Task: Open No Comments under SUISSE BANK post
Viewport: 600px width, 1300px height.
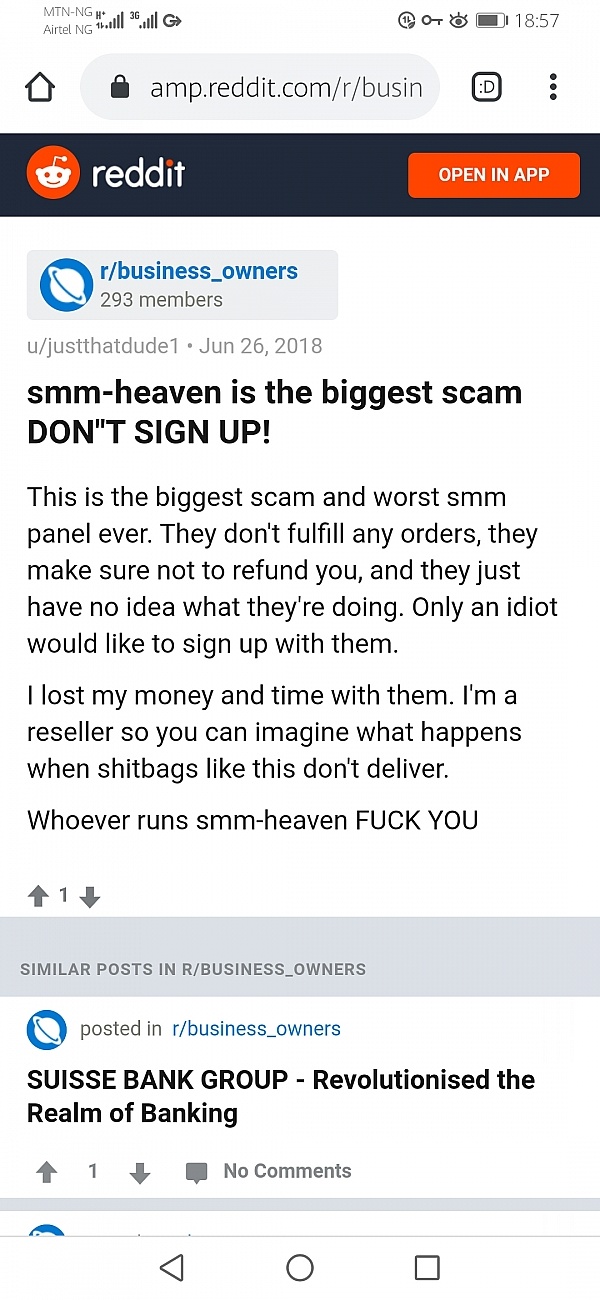Action: (270, 1171)
